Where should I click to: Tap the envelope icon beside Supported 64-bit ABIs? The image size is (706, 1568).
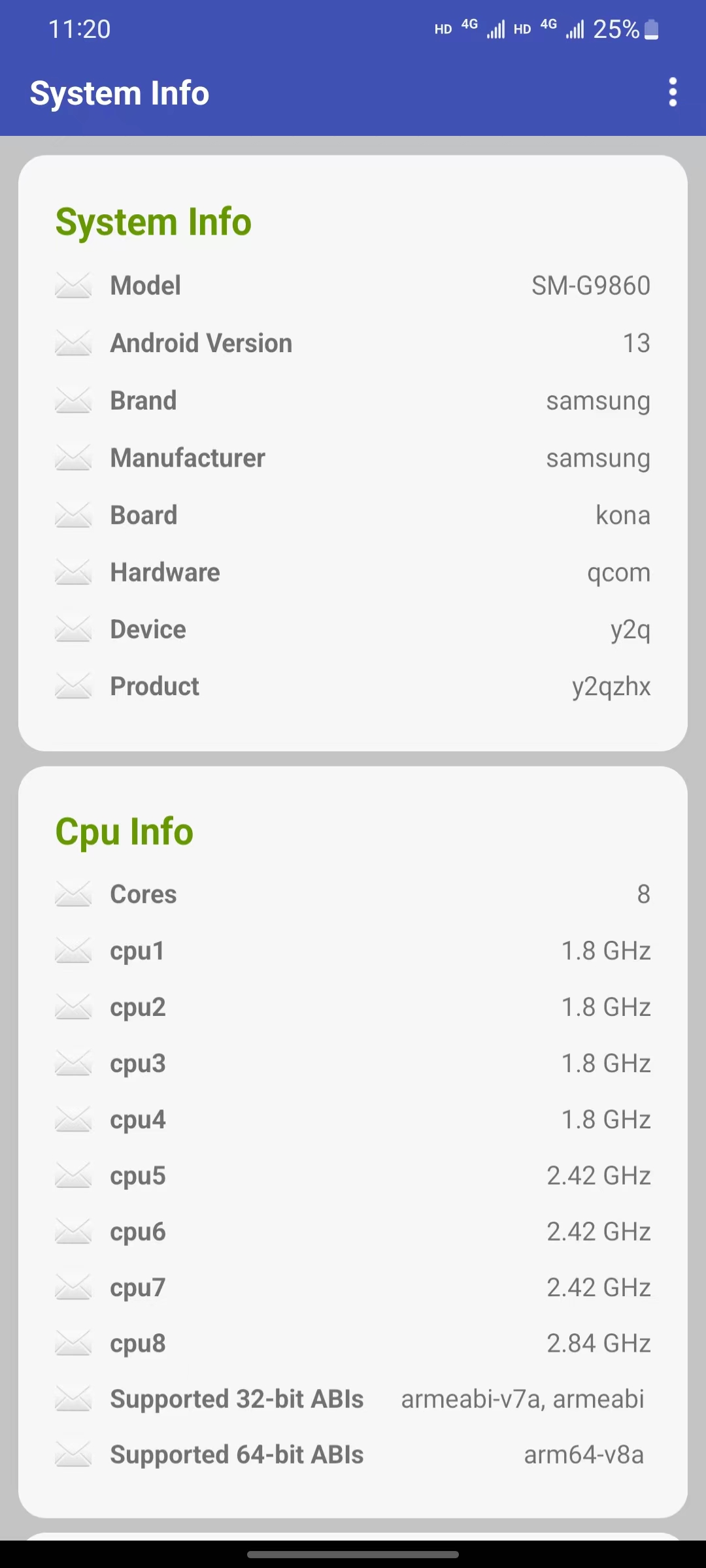pyautogui.click(x=74, y=1454)
